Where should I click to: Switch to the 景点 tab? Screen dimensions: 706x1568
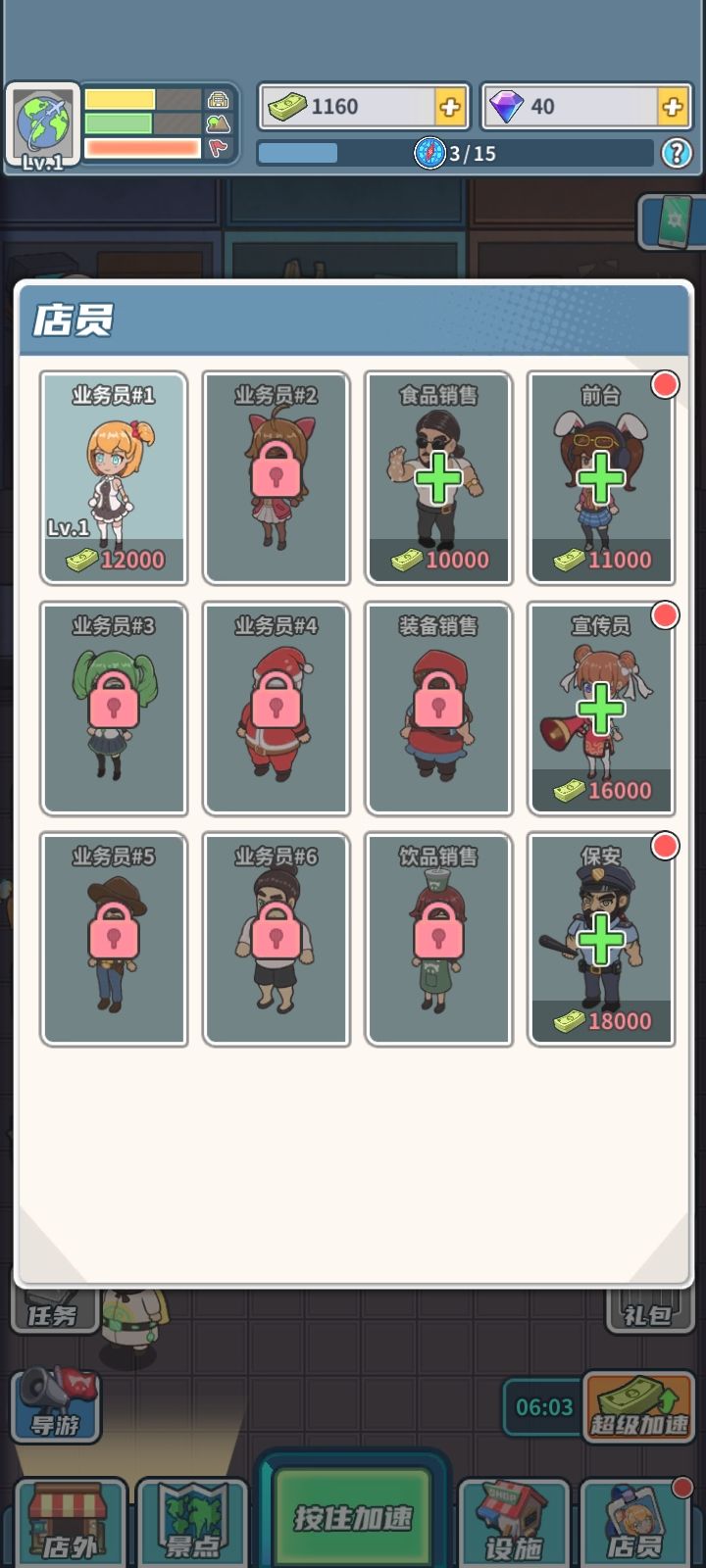[x=192, y=1523]
